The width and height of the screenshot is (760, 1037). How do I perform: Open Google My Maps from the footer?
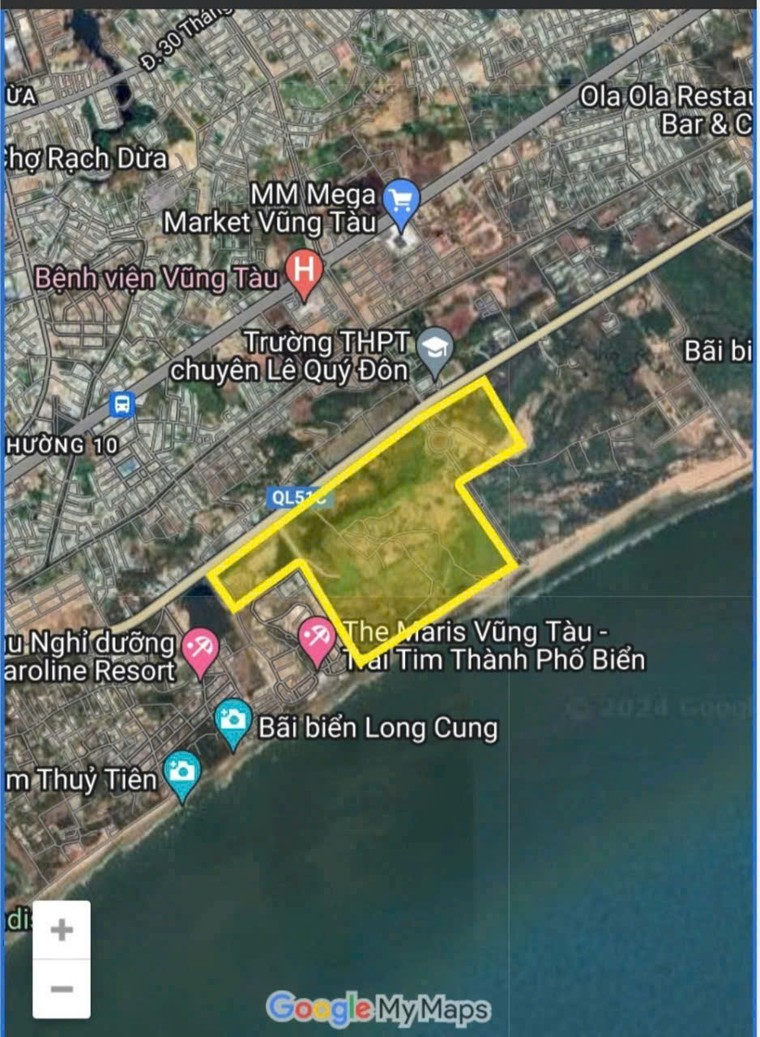tap(379, 1010)
